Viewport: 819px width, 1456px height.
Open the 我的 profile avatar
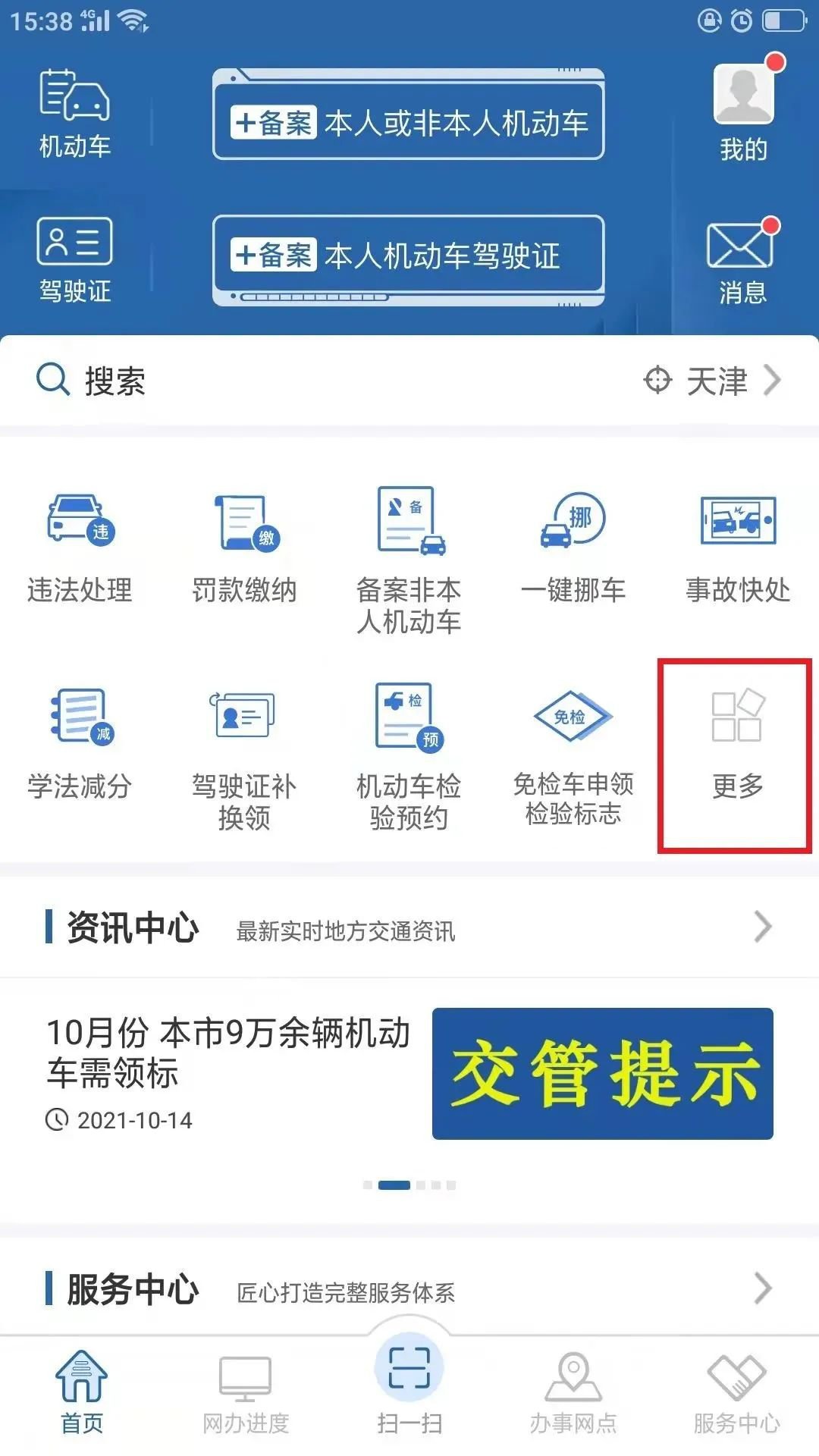point(743,95)
